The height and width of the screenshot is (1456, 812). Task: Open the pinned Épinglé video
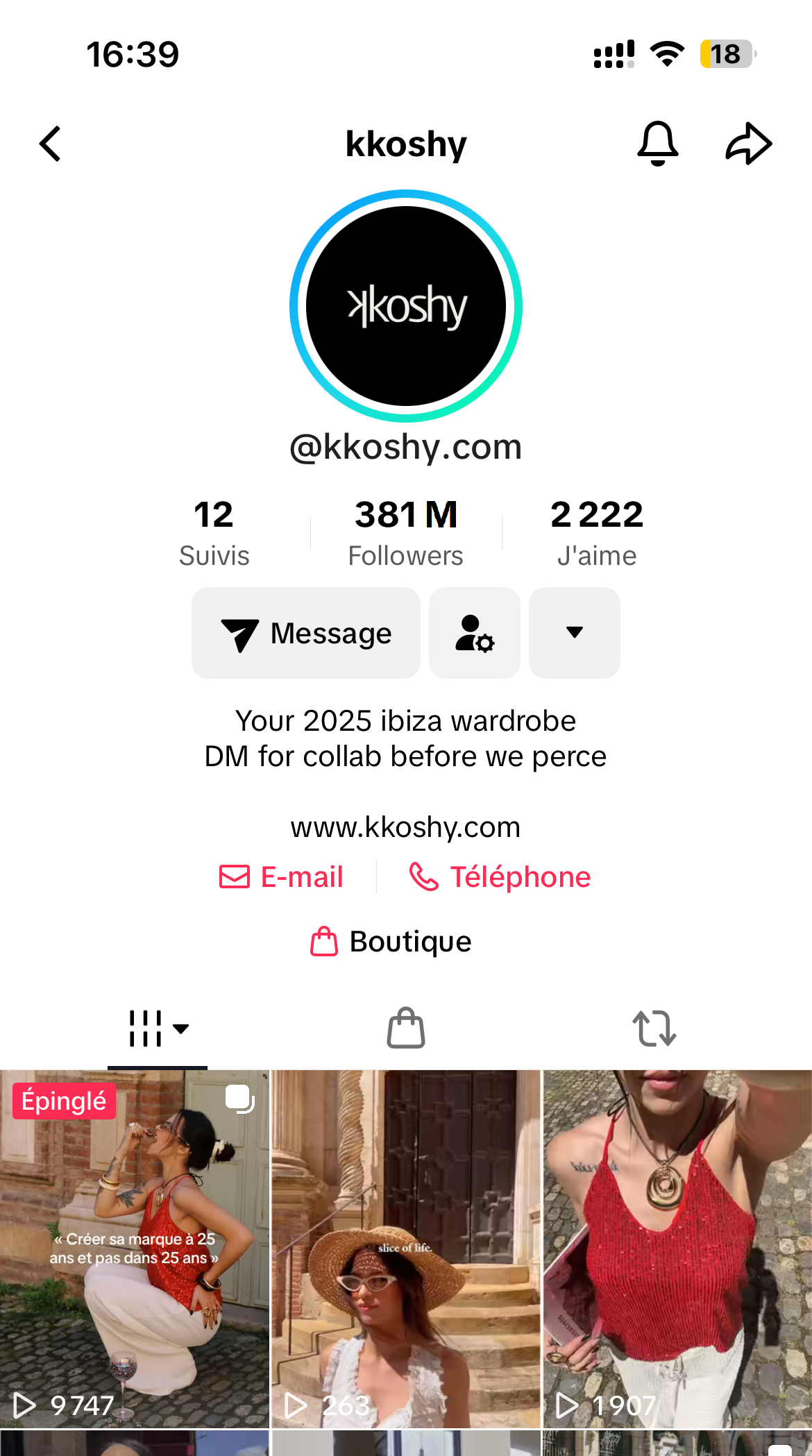click(134, 1249)
